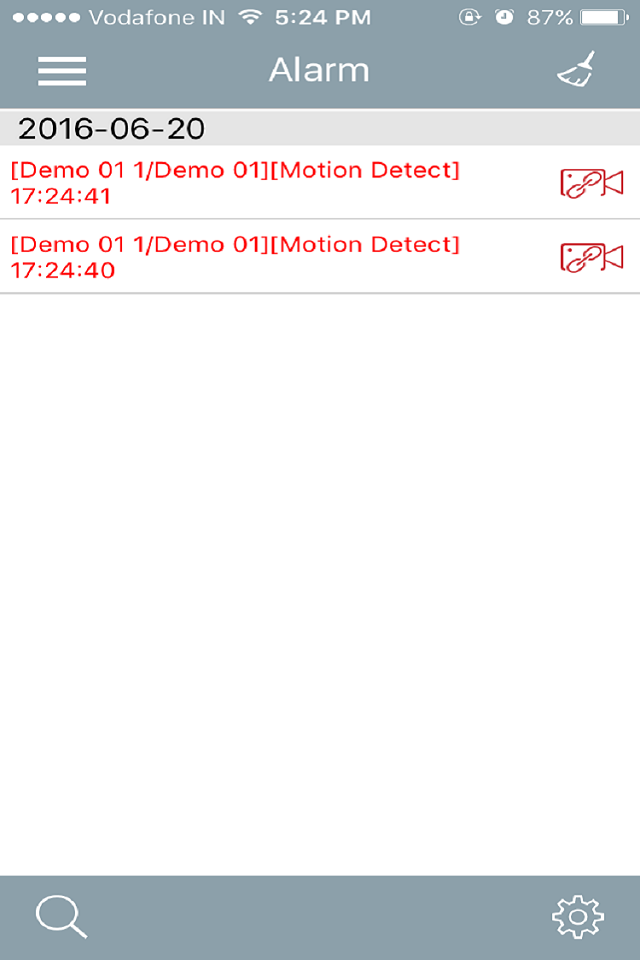Open the hamburger menu
Screen dimensions: 640x960
[x=62, y=71]
